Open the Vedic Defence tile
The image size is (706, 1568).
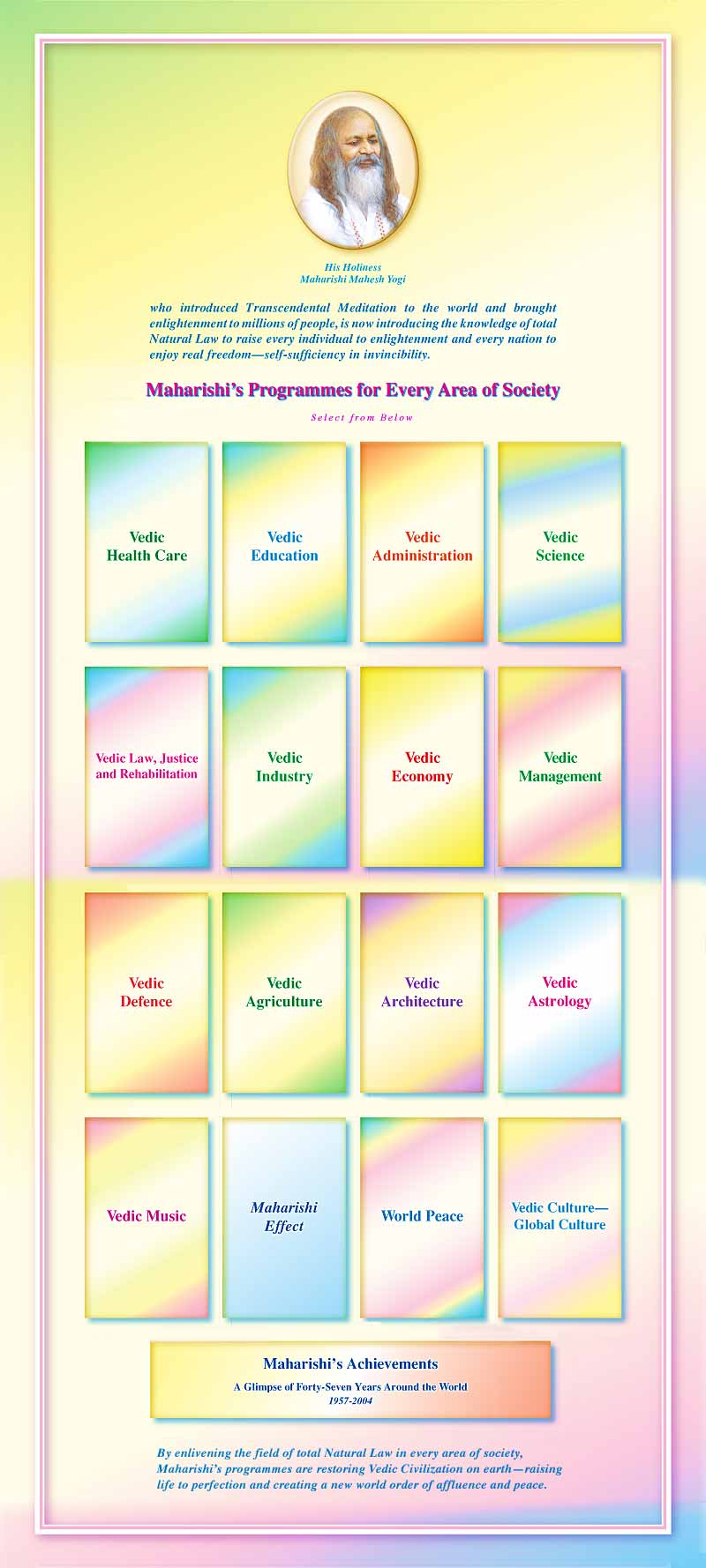(x=146, y=991)
